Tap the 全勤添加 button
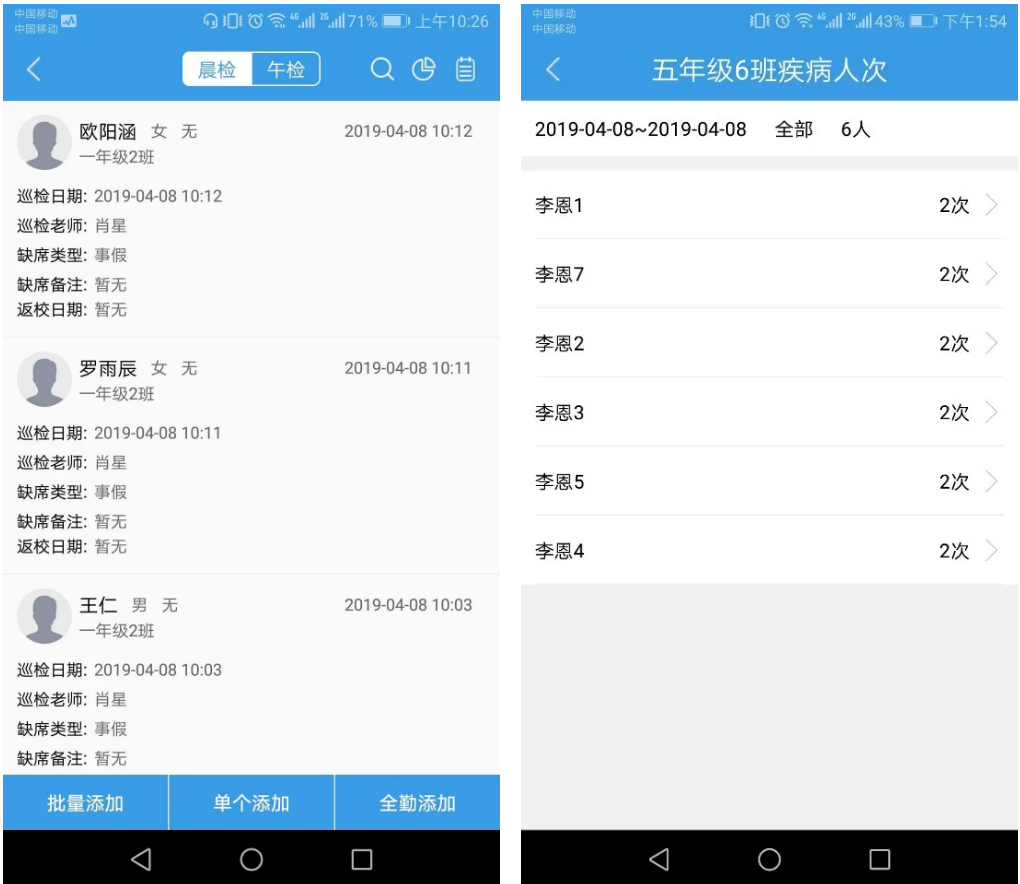Image resolution: width=1020 pixels, height=884 pixels. pos(417,803)
